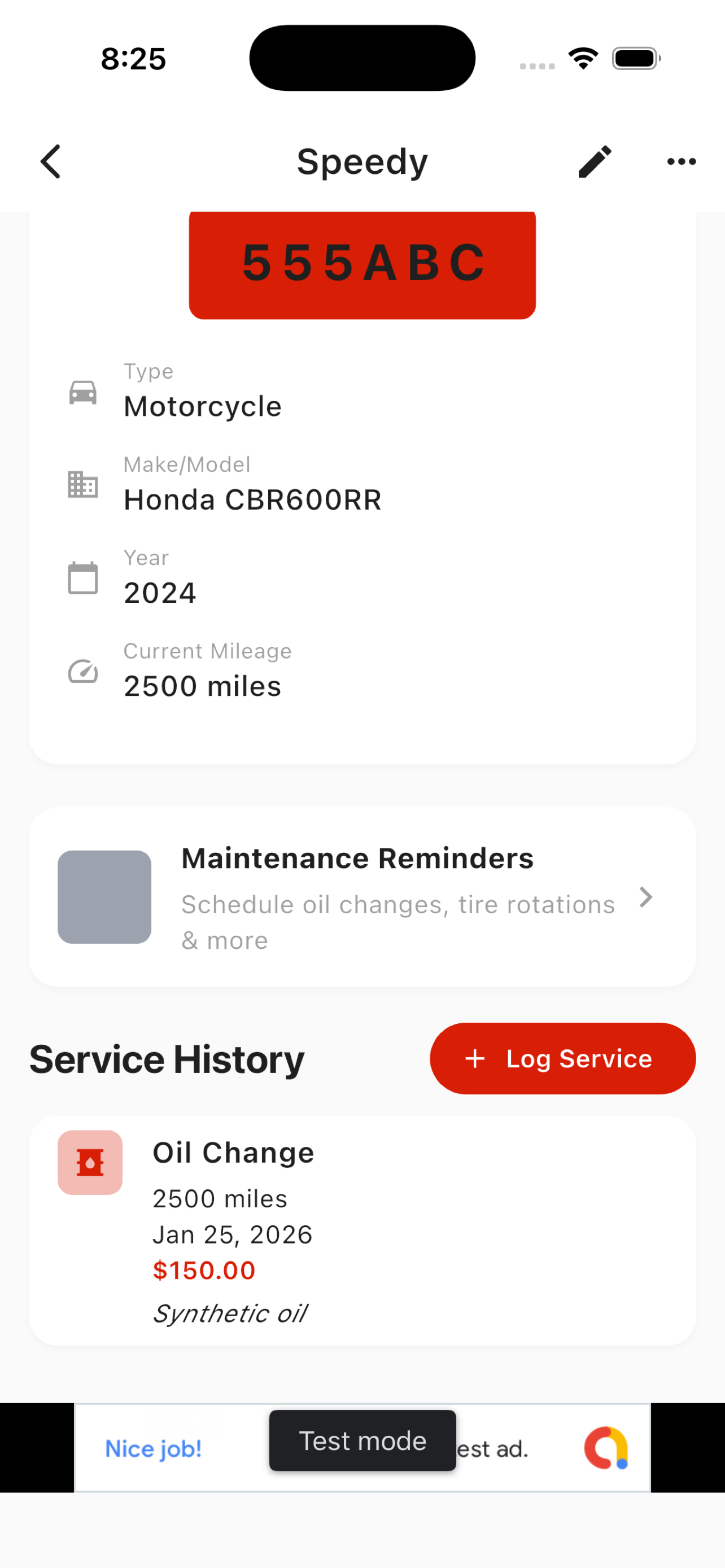Open the three-dot overflow menu

[x=680, y=161]
